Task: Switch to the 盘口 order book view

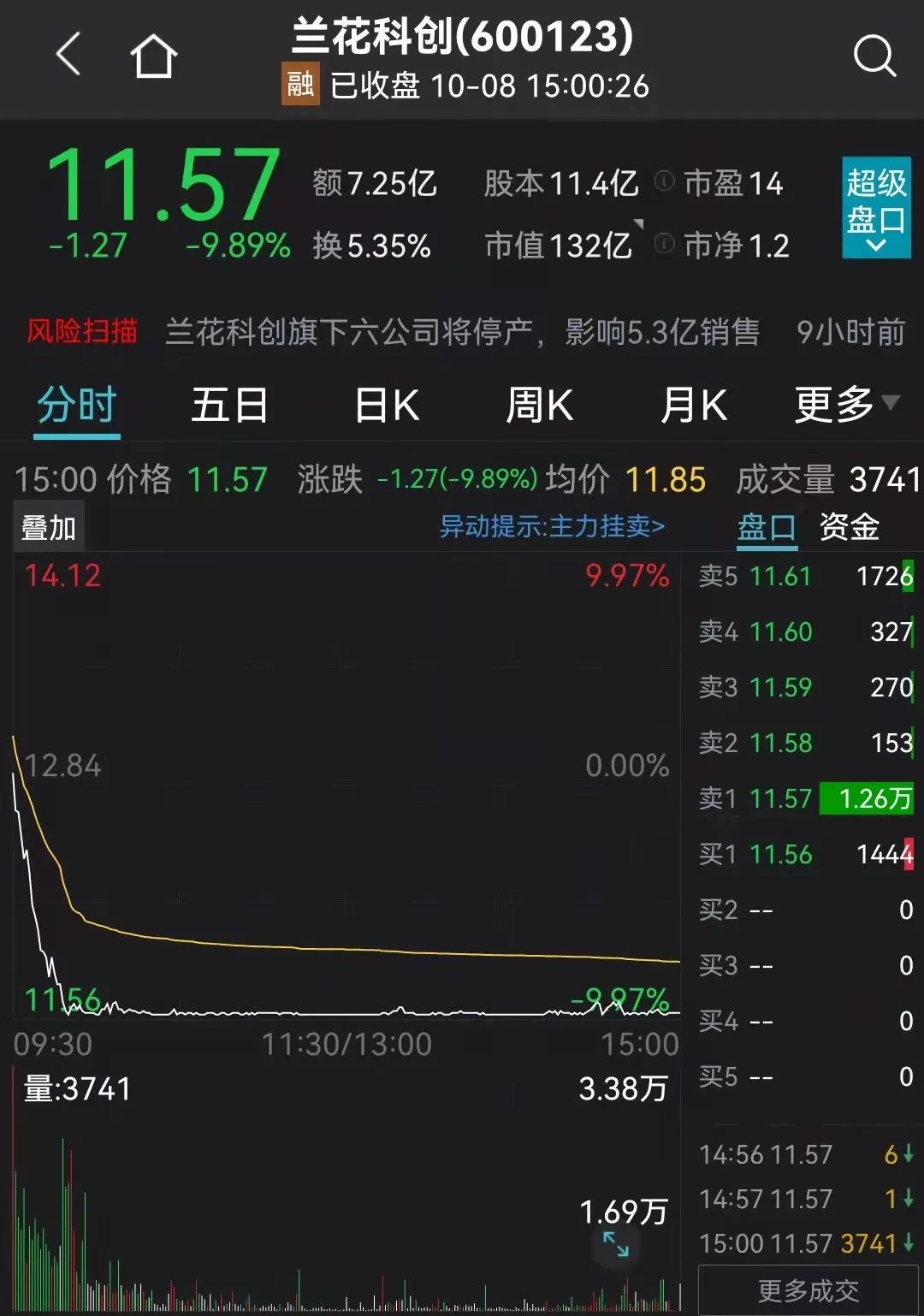Action: click(767, 528)
